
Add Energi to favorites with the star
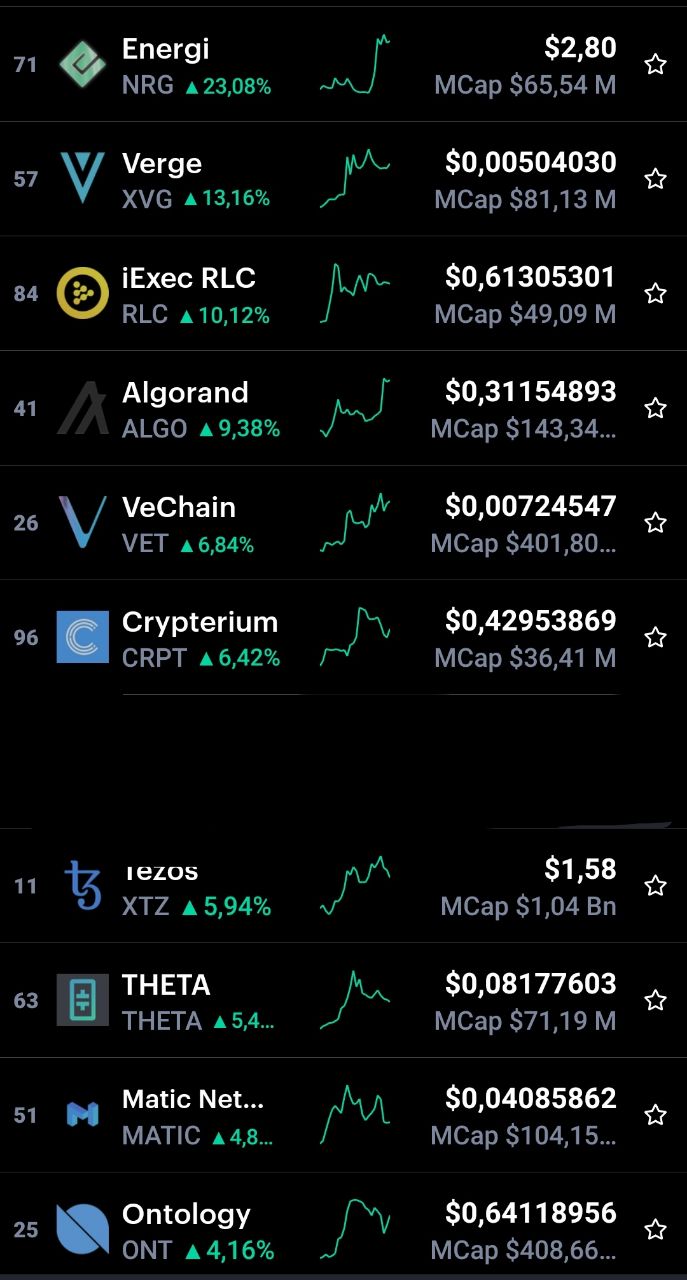coord(655,65)
